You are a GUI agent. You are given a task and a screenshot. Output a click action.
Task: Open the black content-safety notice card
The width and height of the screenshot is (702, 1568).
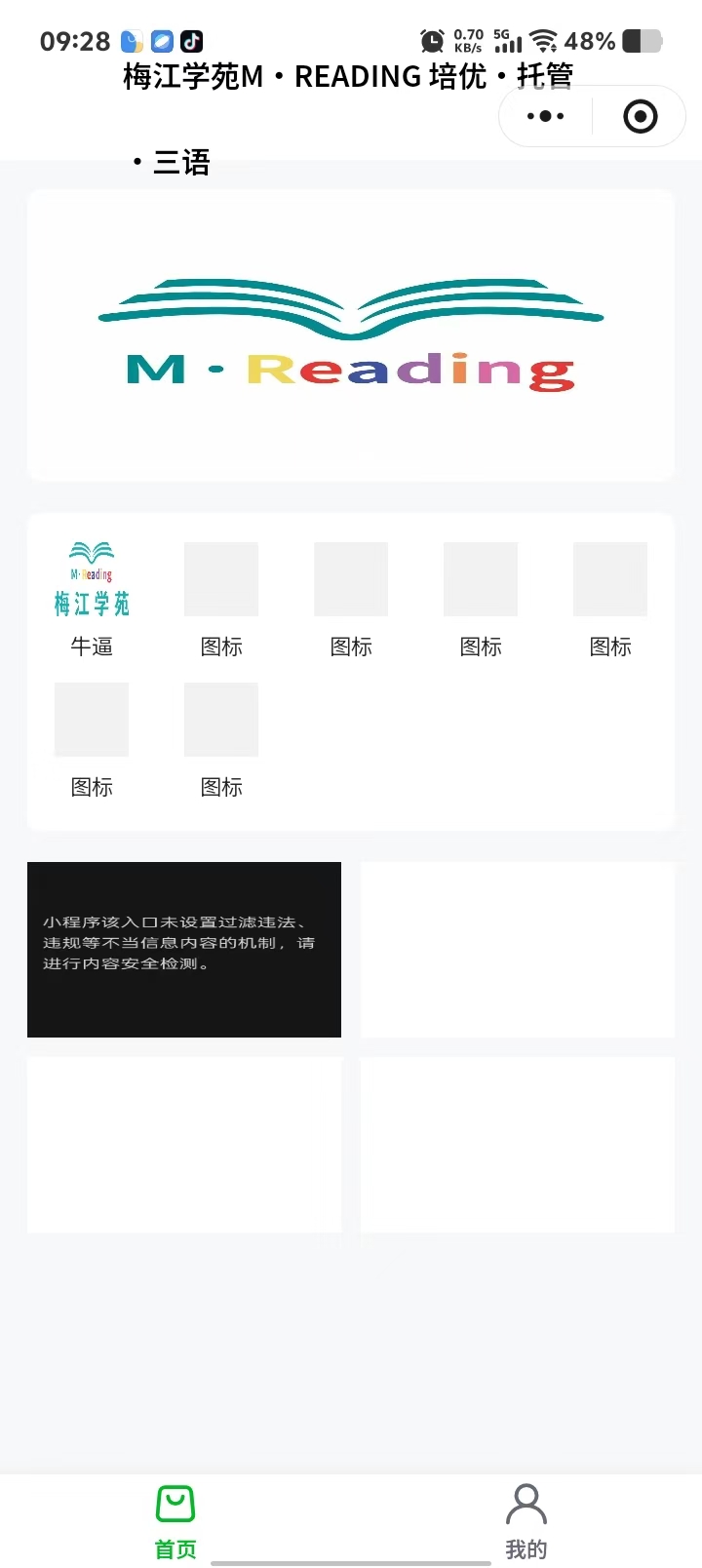(184, 949)
